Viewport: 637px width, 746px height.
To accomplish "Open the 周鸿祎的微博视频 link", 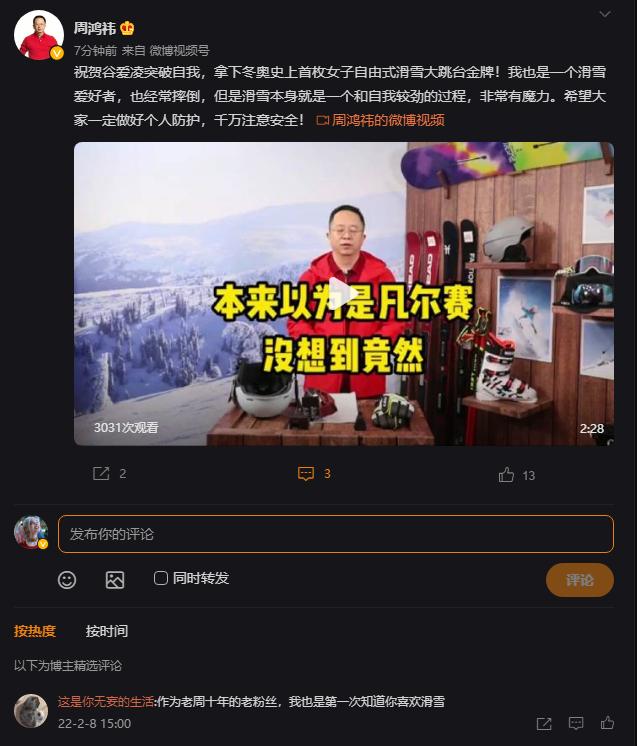I will 381,120.
